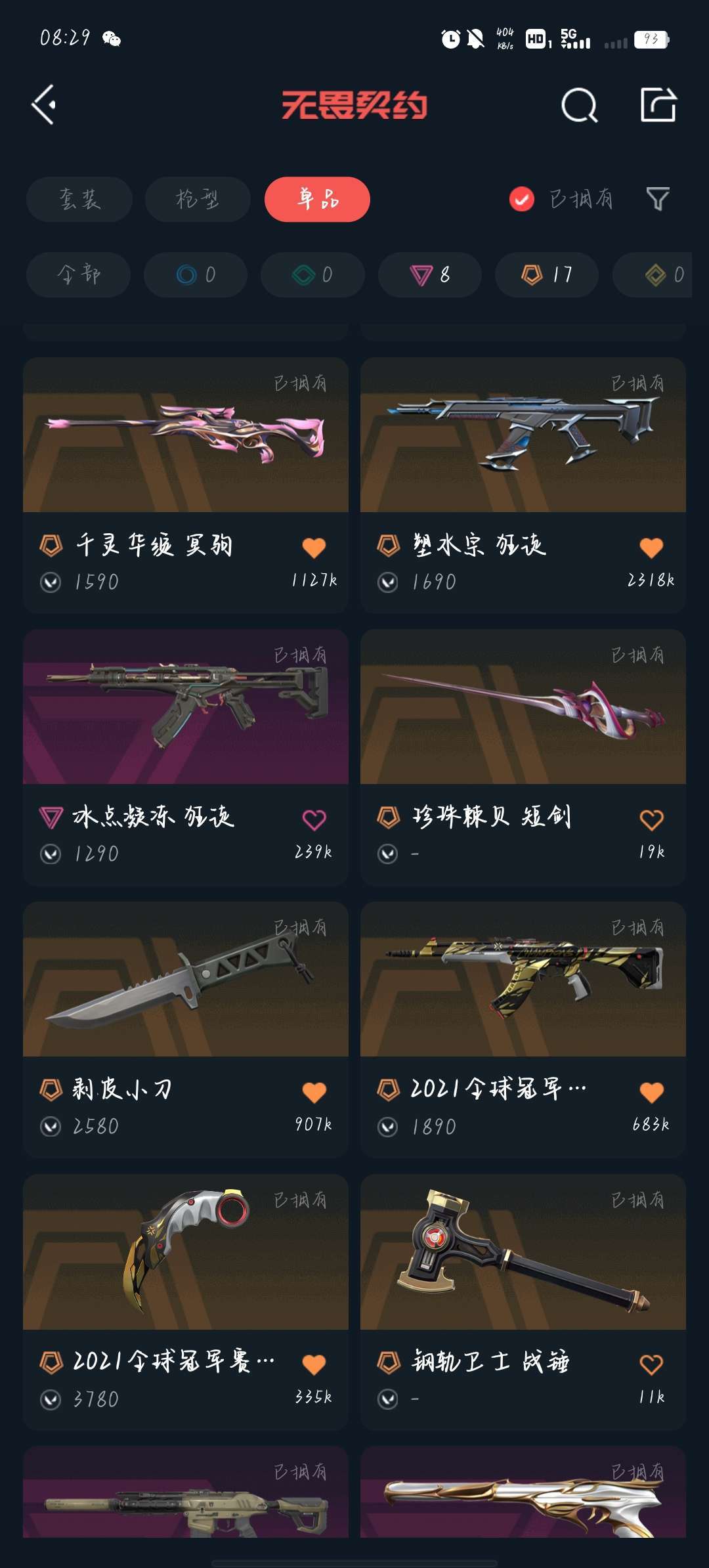The image size is (709, 1568).
Task: Open the funnel filter options
Action: point(657,199)
